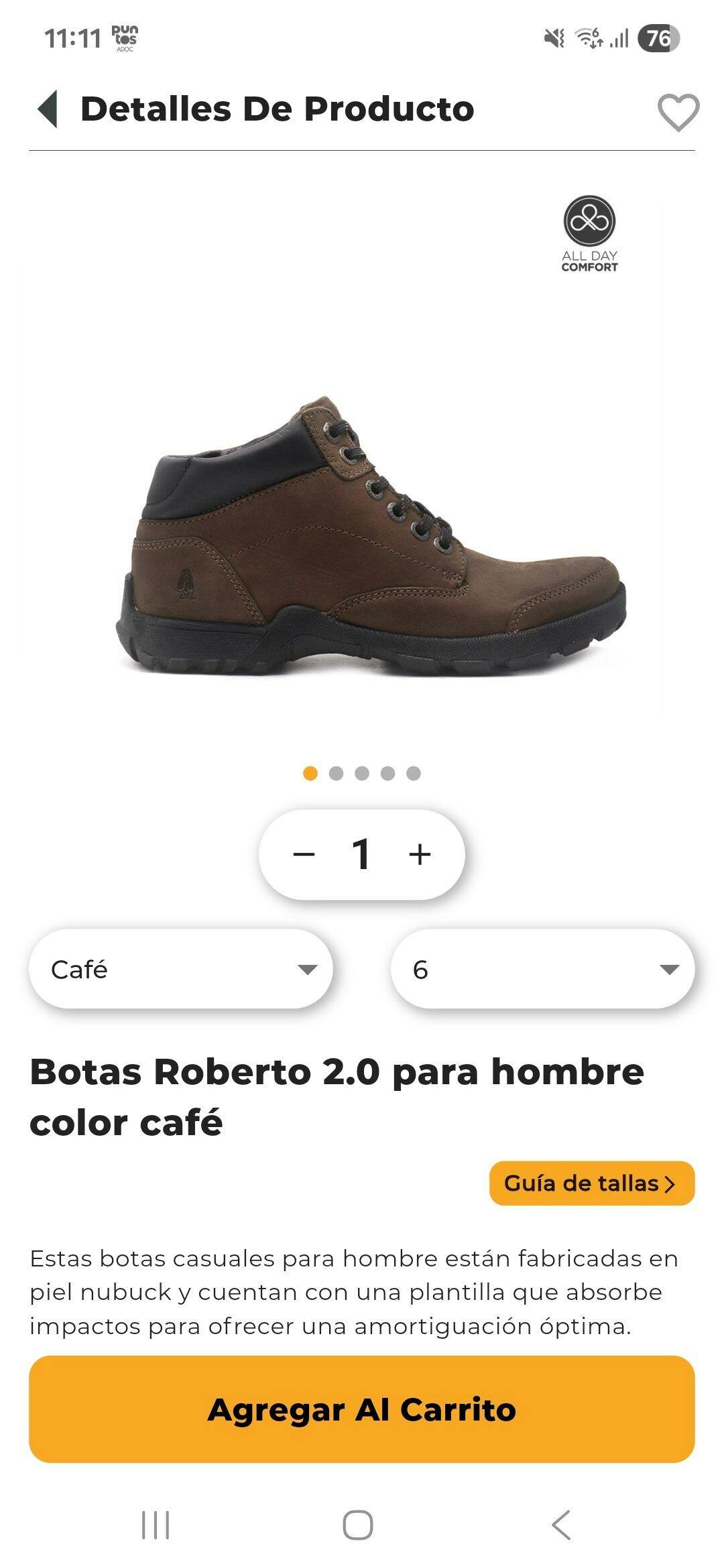Tap the system home button
Screen dimensions: 724x1568
[x=358, y=1526]
